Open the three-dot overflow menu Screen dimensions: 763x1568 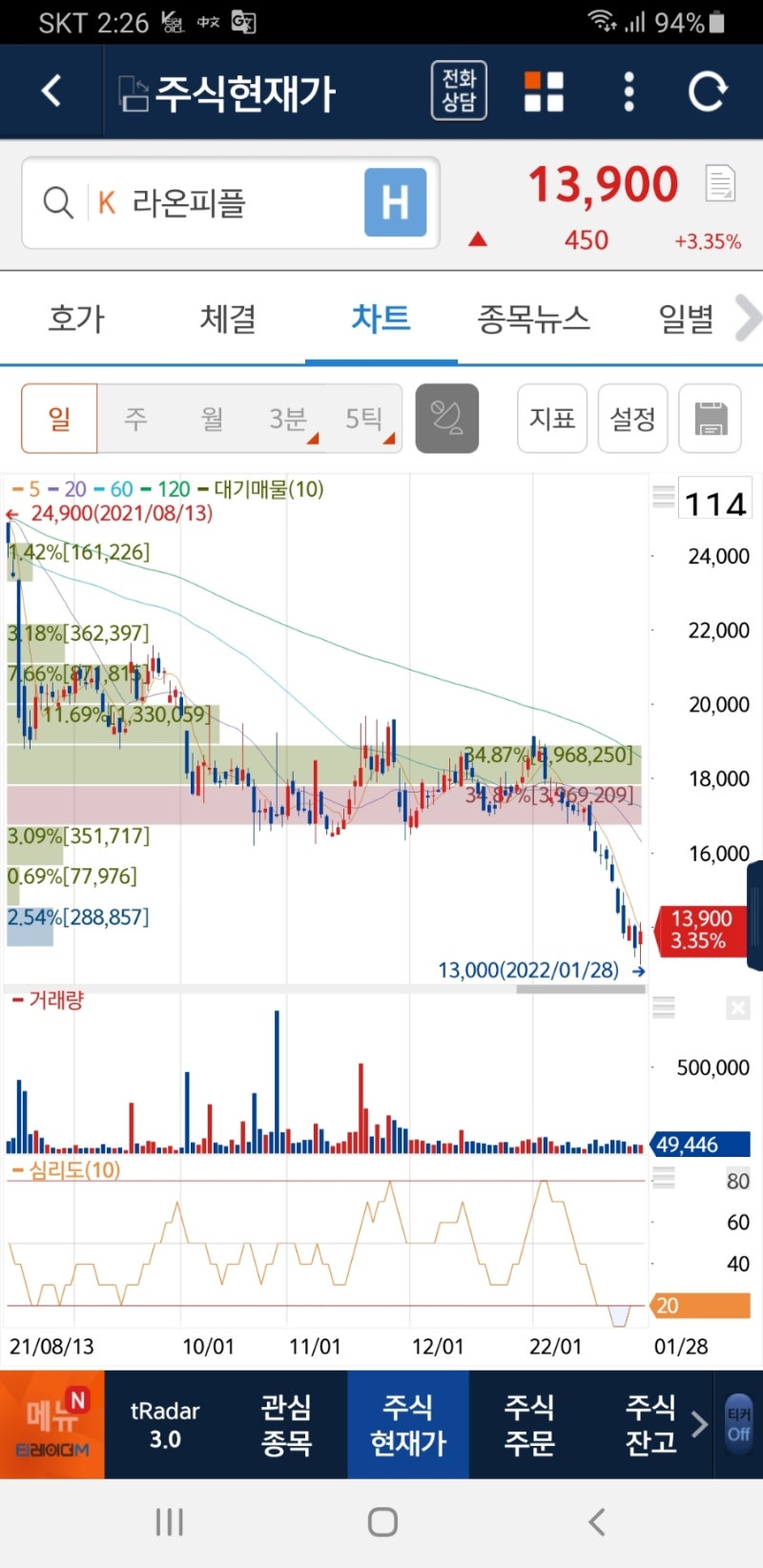(x=629, y=91)
